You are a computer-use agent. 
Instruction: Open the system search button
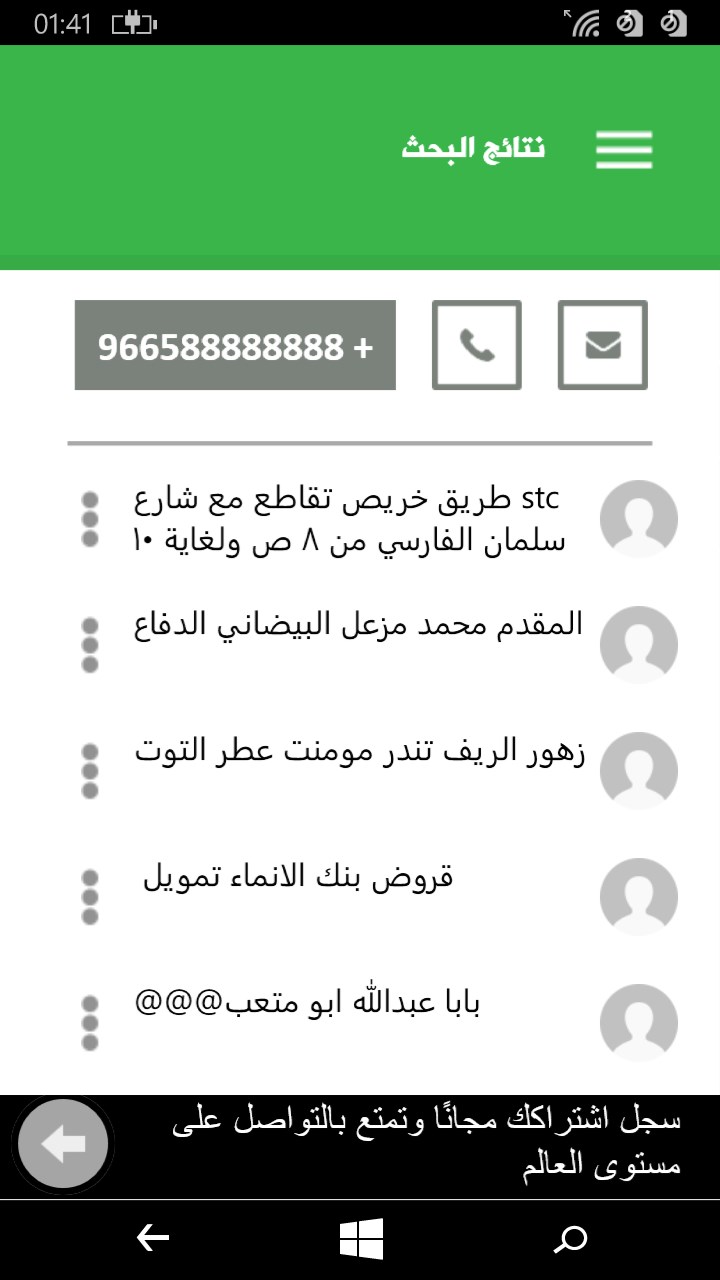coord(570,1239)
